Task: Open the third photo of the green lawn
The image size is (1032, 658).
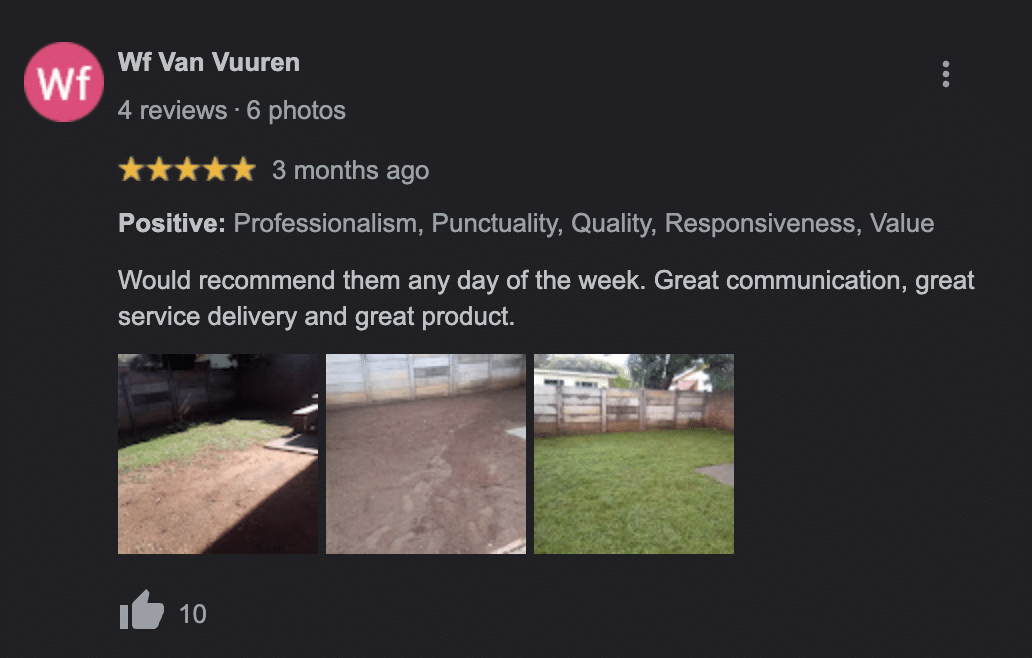Action: pyautogui.click(x=634, y=453)
